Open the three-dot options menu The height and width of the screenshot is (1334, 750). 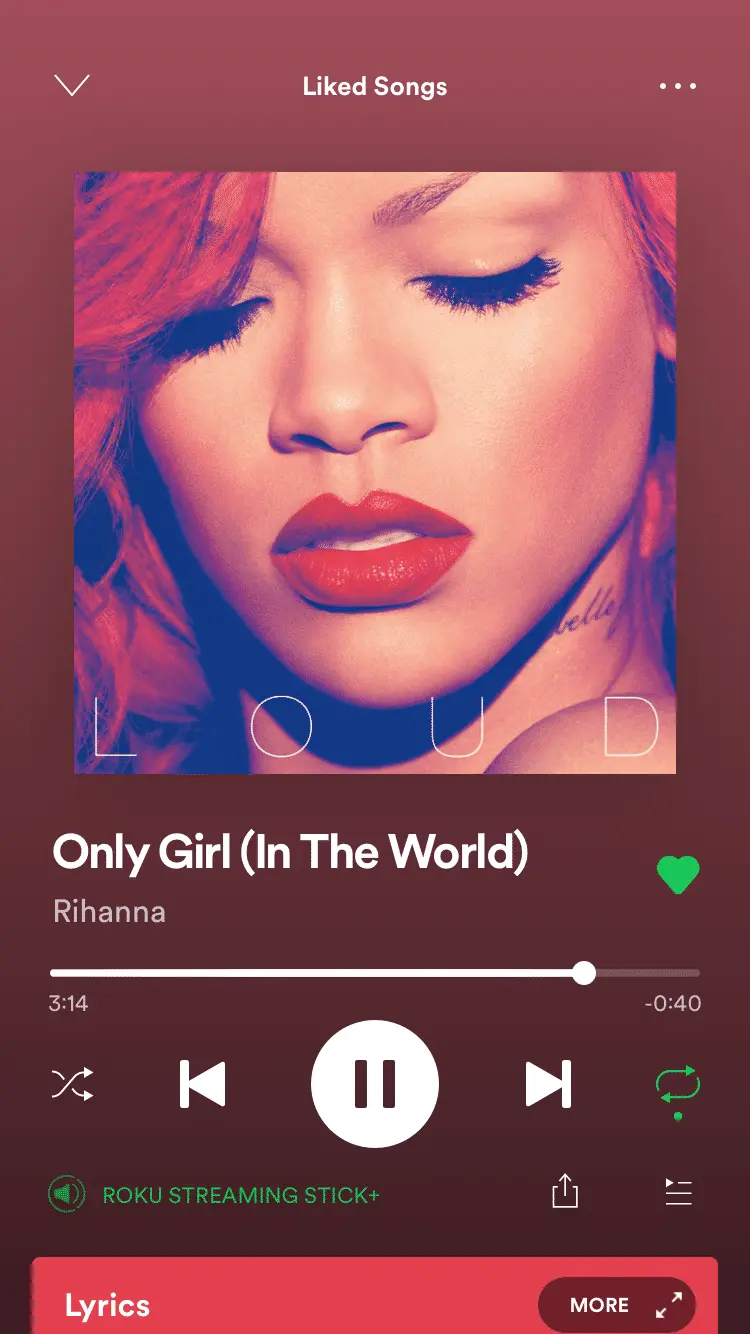click(678, 86)
